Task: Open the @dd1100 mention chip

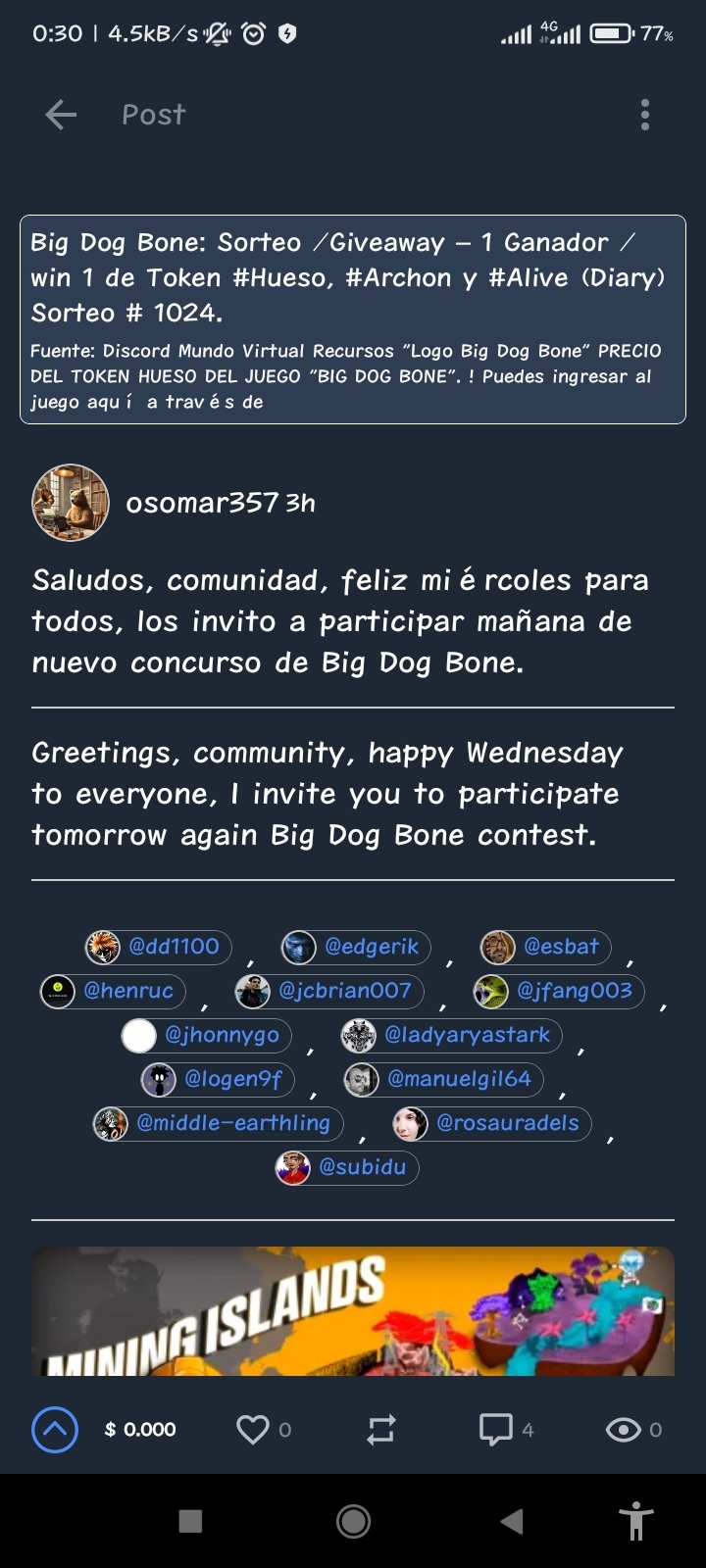Action: point(159,947)
